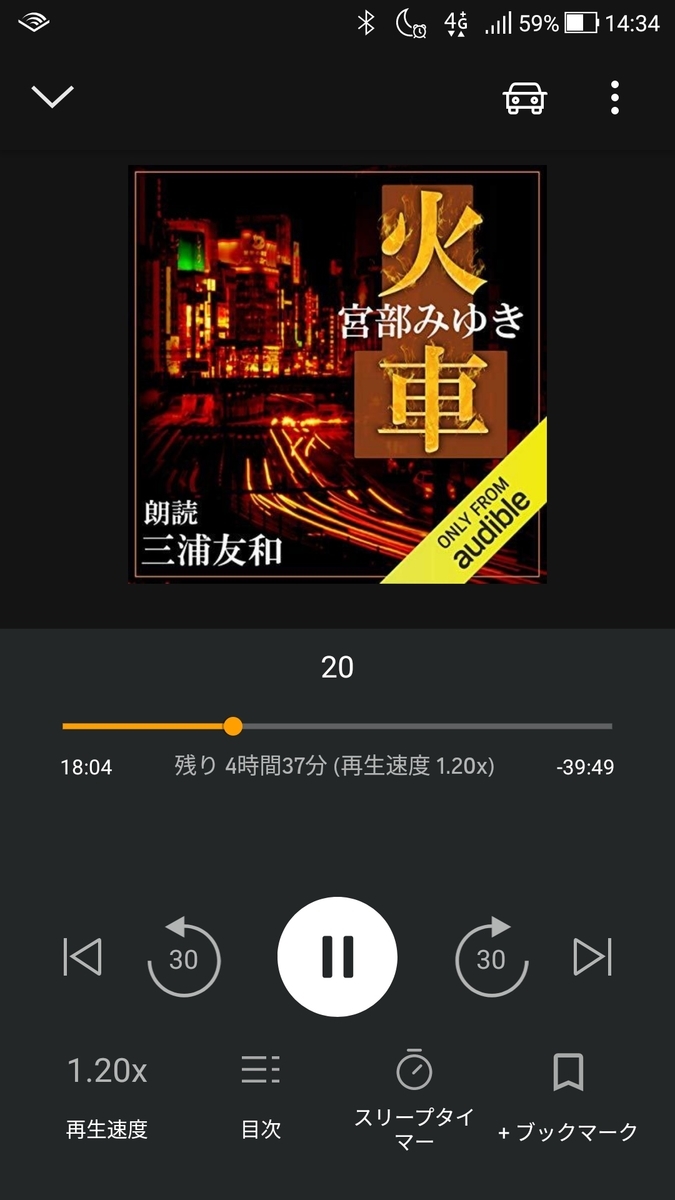The width and height of the screenshot is (675, 1200).
Task: Change the 1.20x playback speed
Action: tap(107, 1095)
